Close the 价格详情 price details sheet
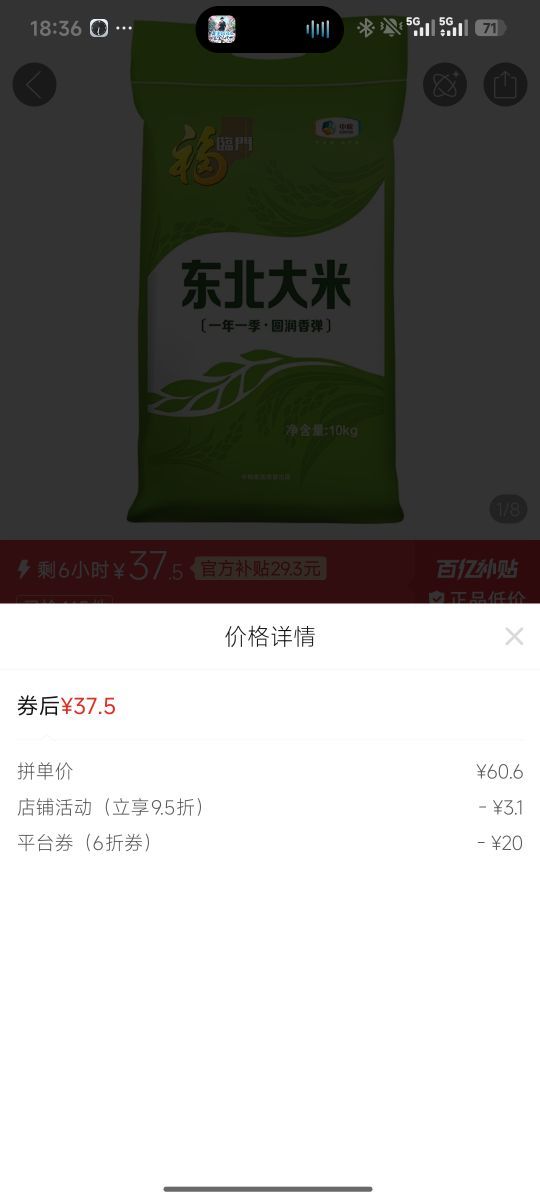Screen dimensions: 540x1200 pyautogui.click(x=514, y=636)
